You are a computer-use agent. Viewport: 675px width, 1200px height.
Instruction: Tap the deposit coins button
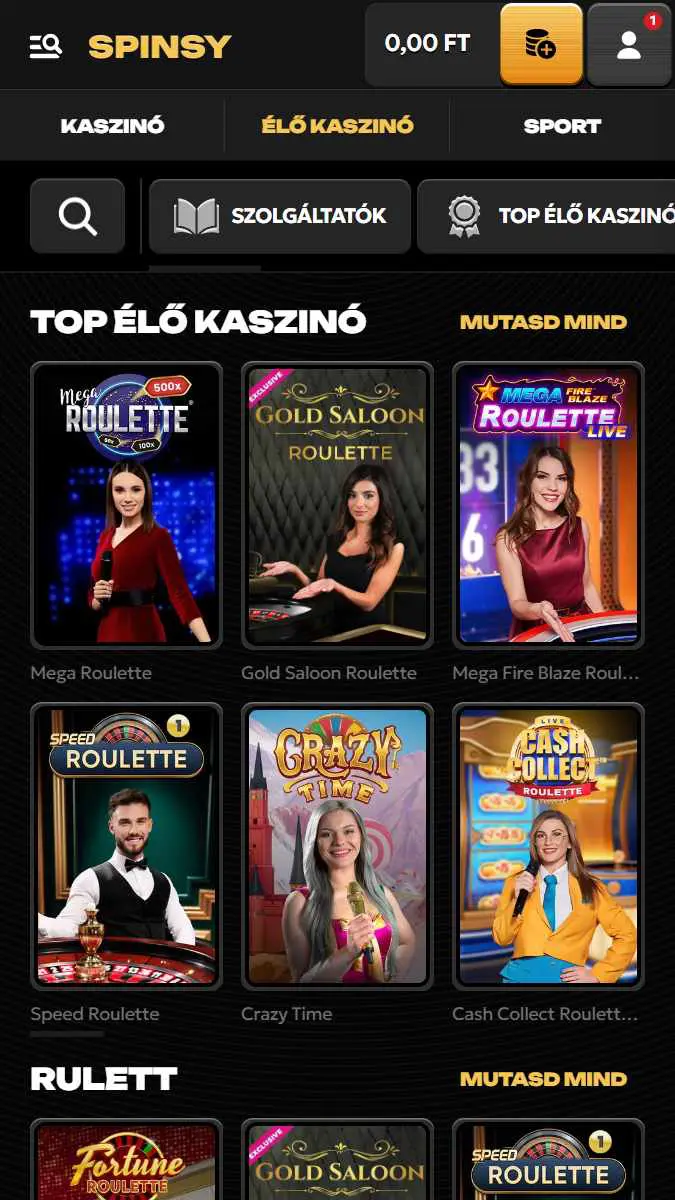pyautogui.click(x=541, y=44)
